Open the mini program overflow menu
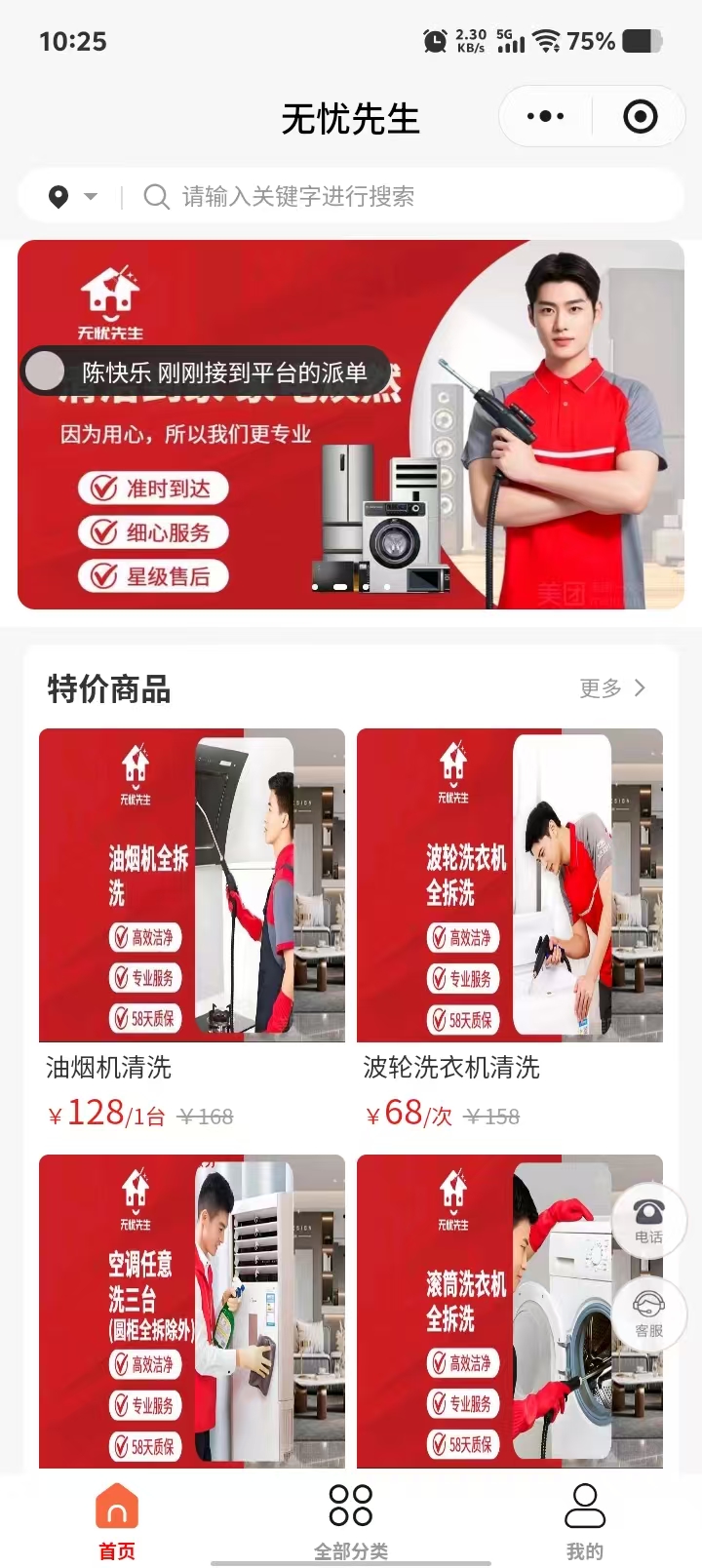Viewport: 702px width, 1568px height. [545, 117]
